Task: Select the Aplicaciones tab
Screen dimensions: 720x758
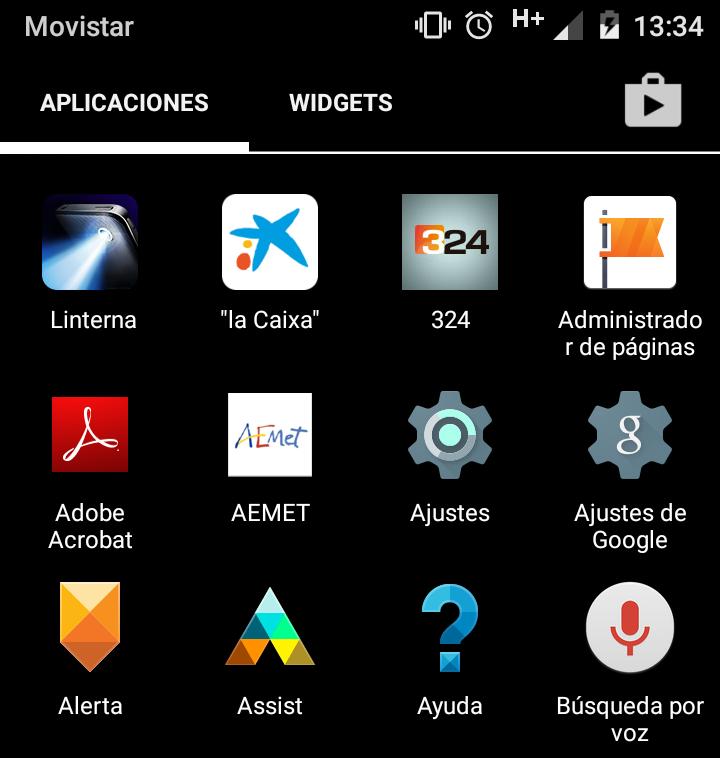Action: click(124, 103)
